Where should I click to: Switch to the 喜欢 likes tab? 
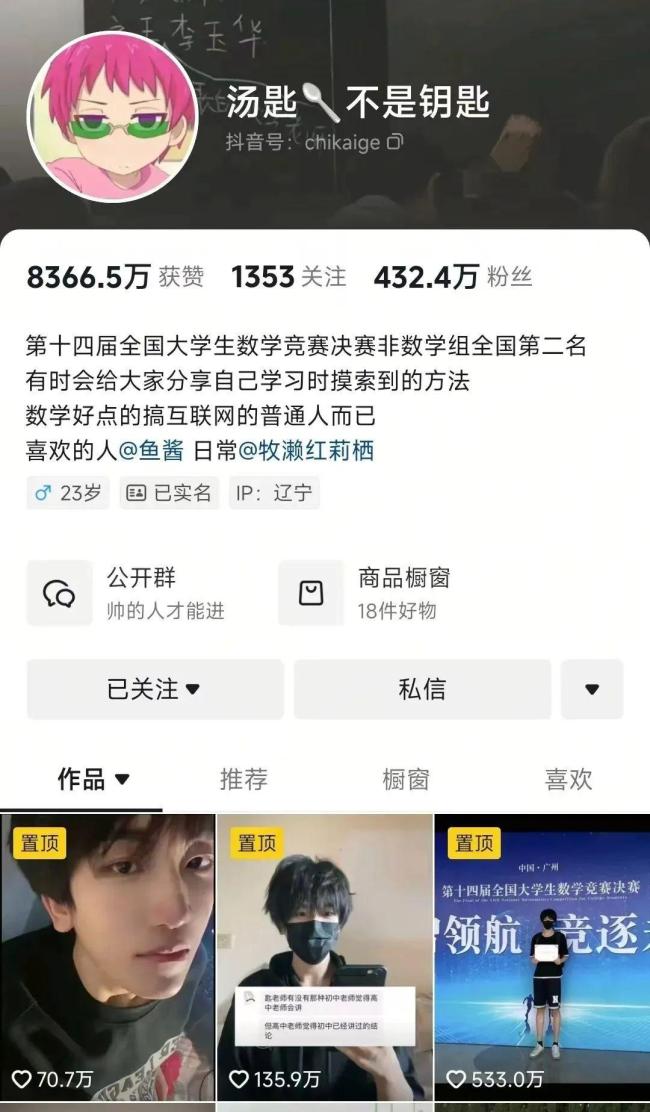pos(568,779)
